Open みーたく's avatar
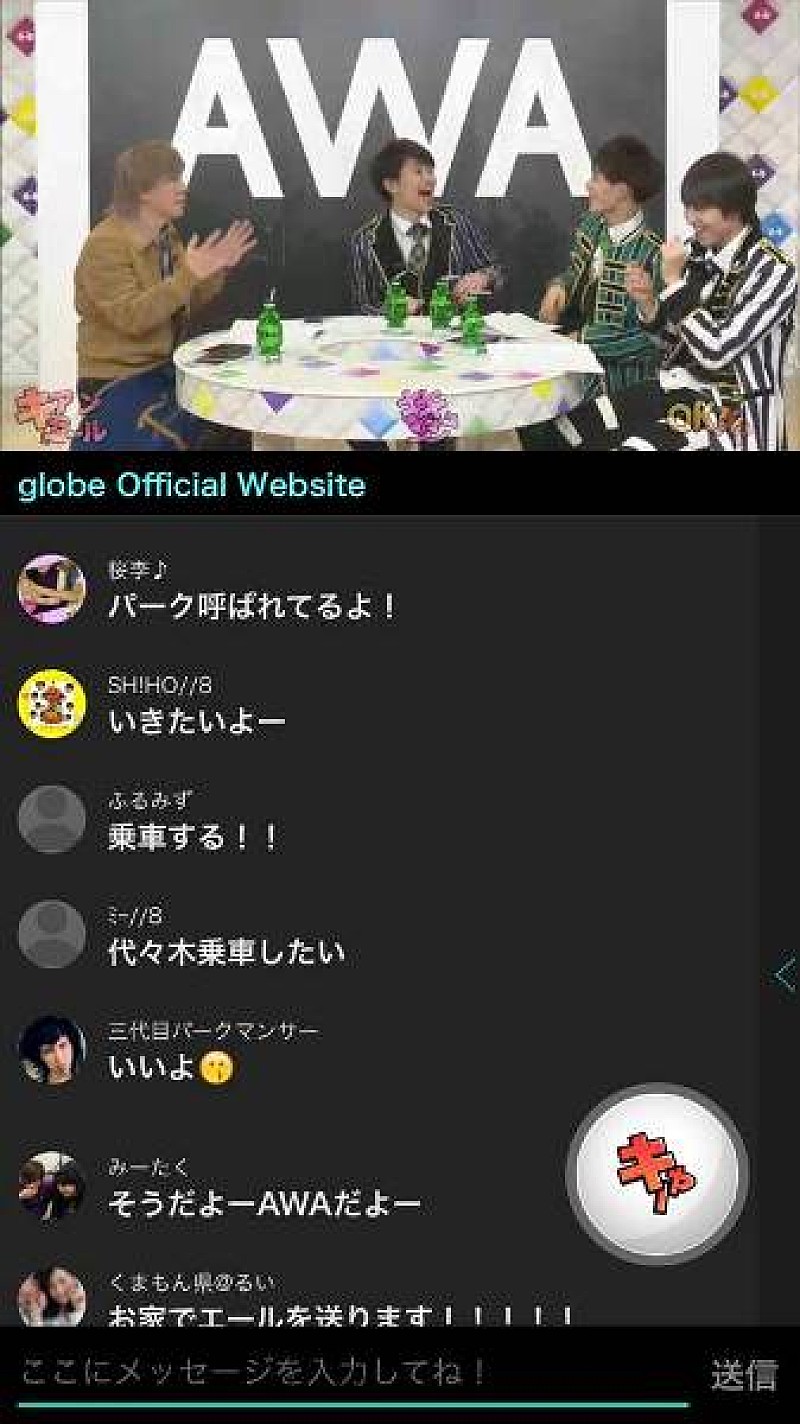 51,1186
